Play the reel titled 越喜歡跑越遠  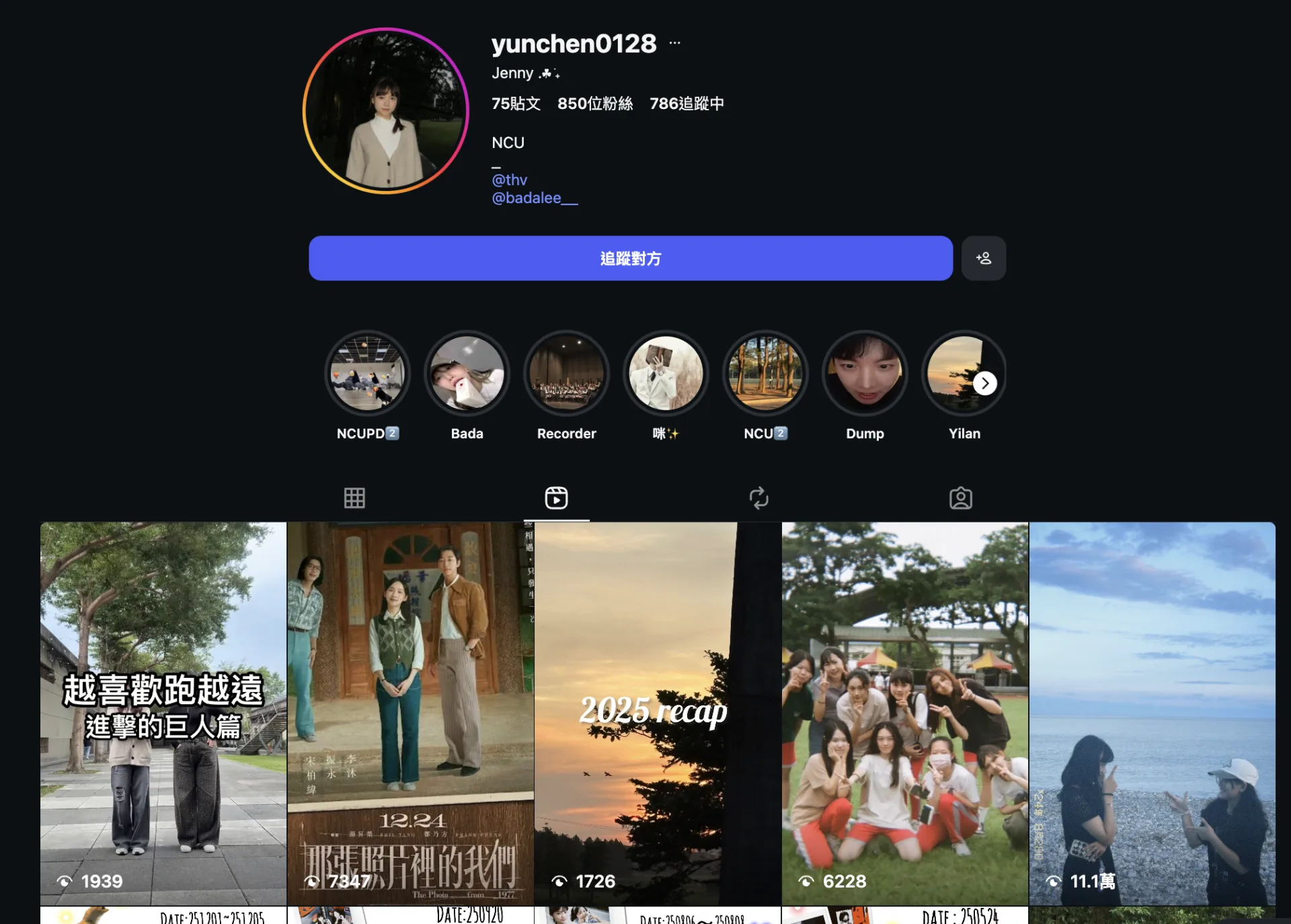tap(163, 713)
